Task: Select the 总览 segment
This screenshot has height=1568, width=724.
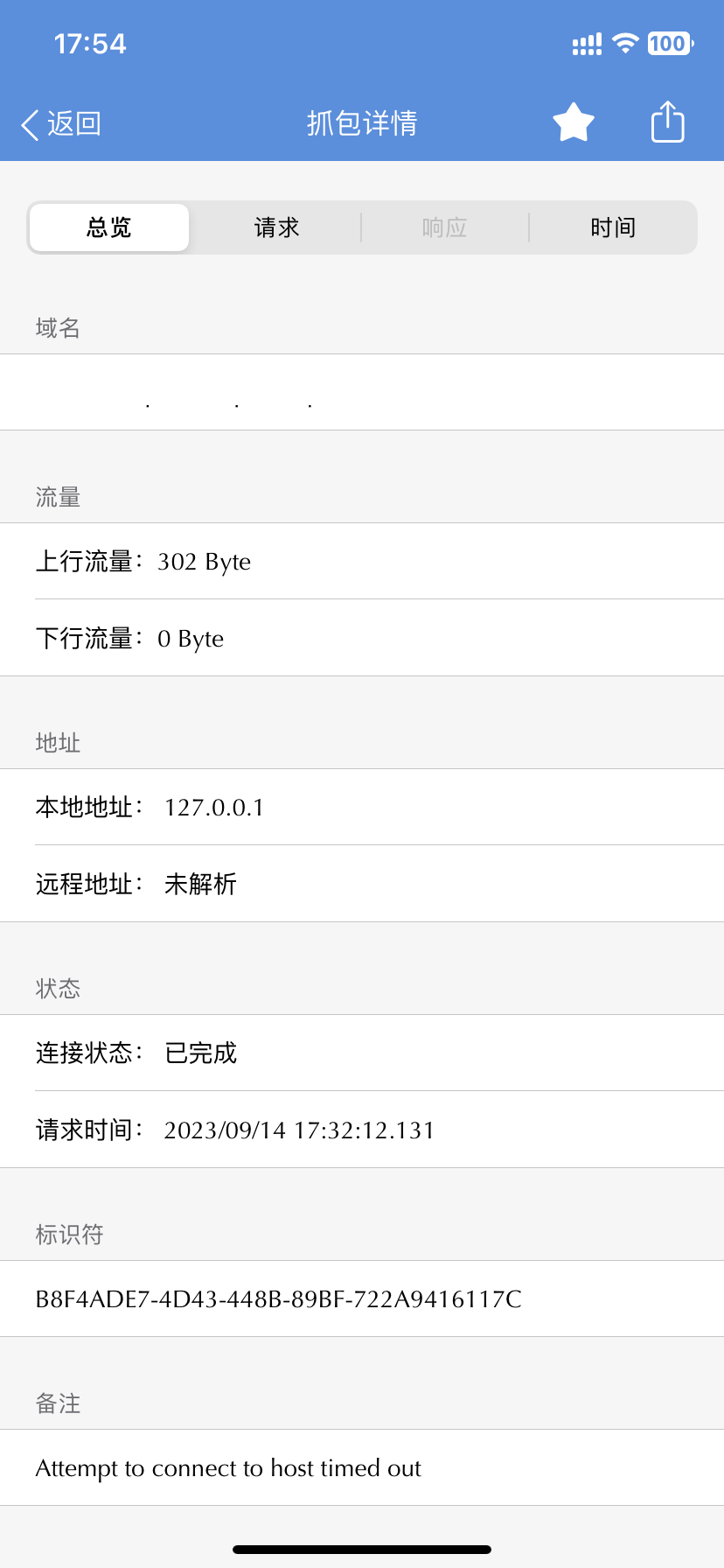Action: point(109,228)
